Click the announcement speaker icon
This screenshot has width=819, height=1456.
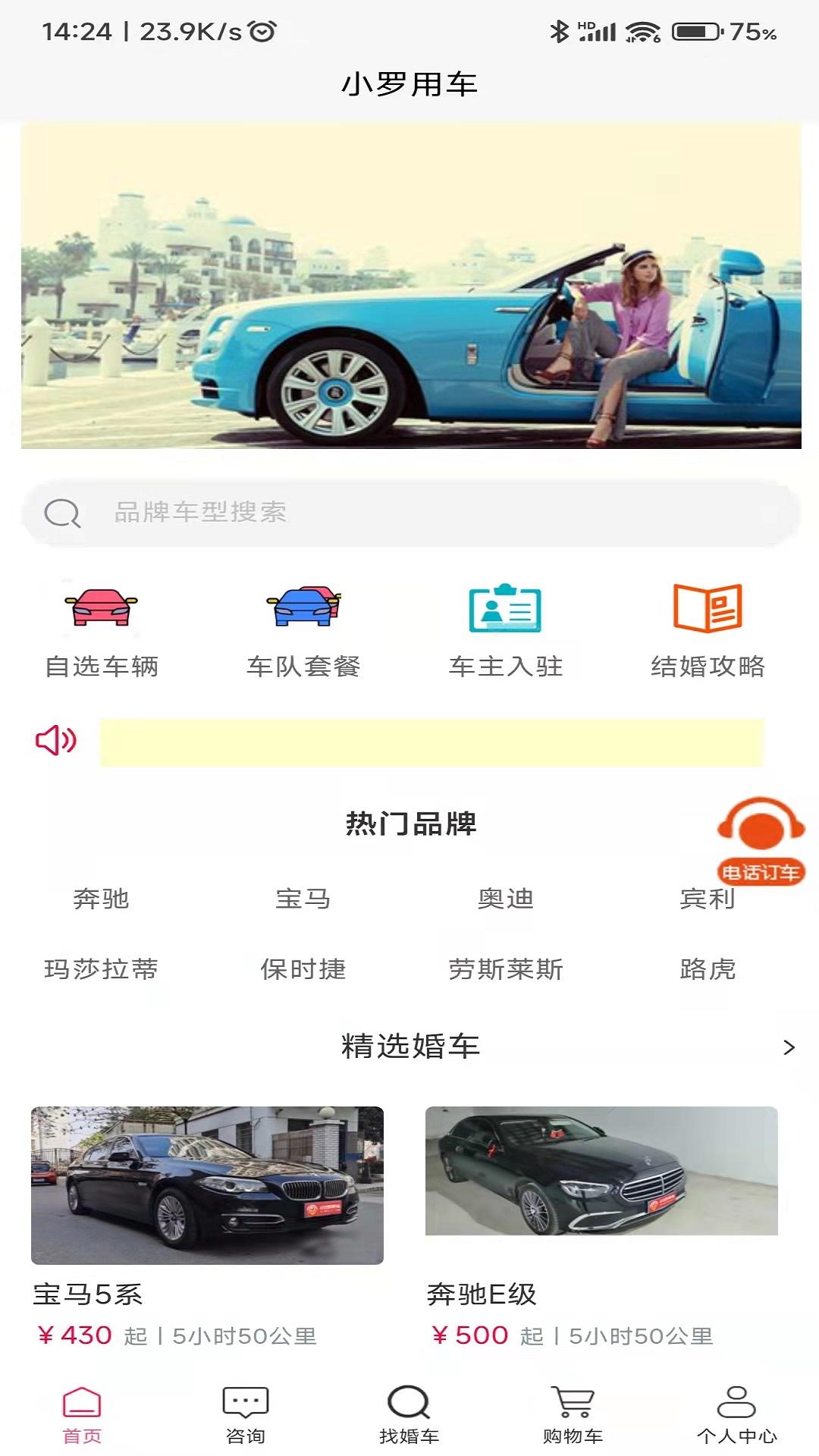[55, 739]
